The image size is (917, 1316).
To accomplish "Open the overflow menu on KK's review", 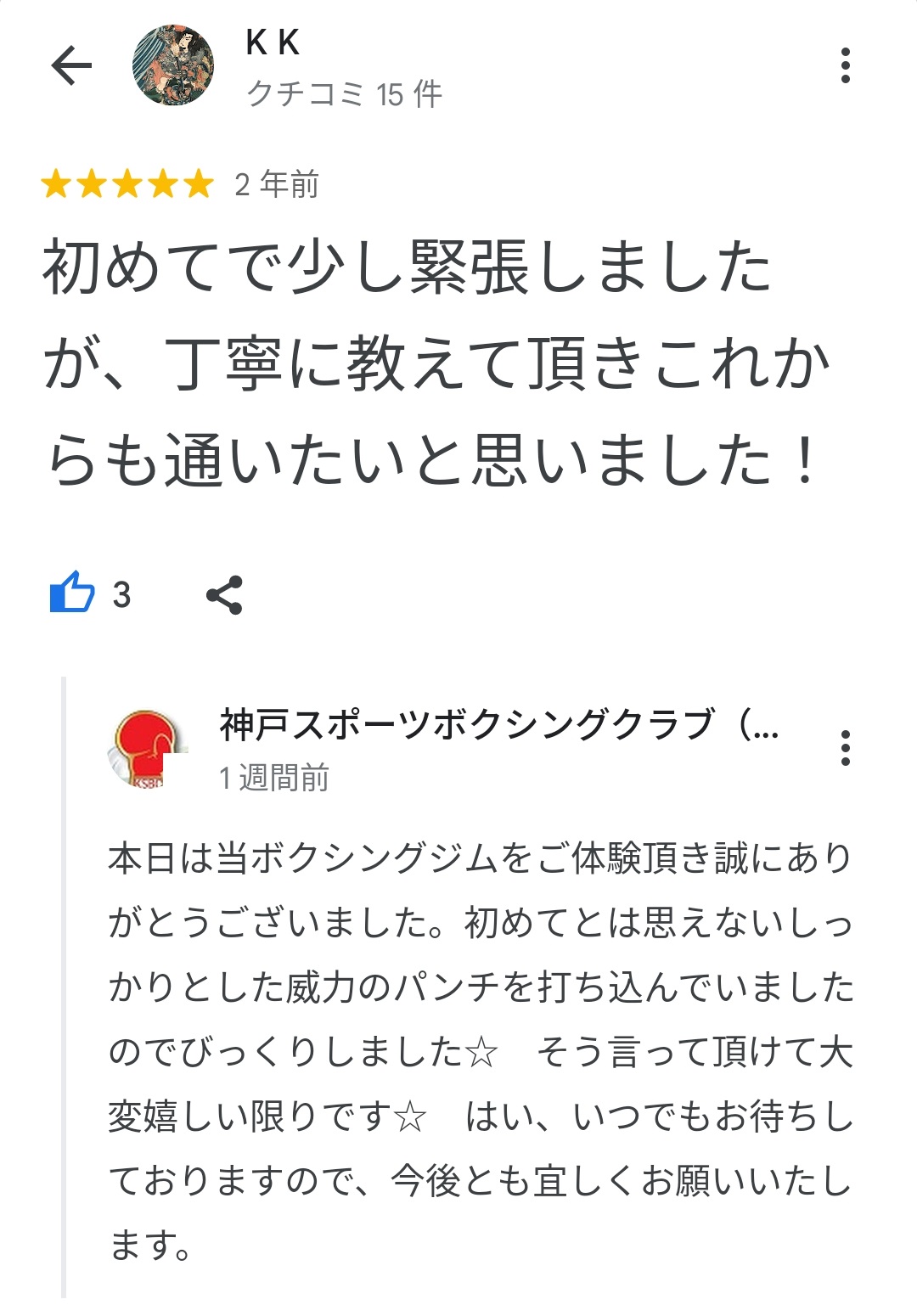I will click(844, 64).
